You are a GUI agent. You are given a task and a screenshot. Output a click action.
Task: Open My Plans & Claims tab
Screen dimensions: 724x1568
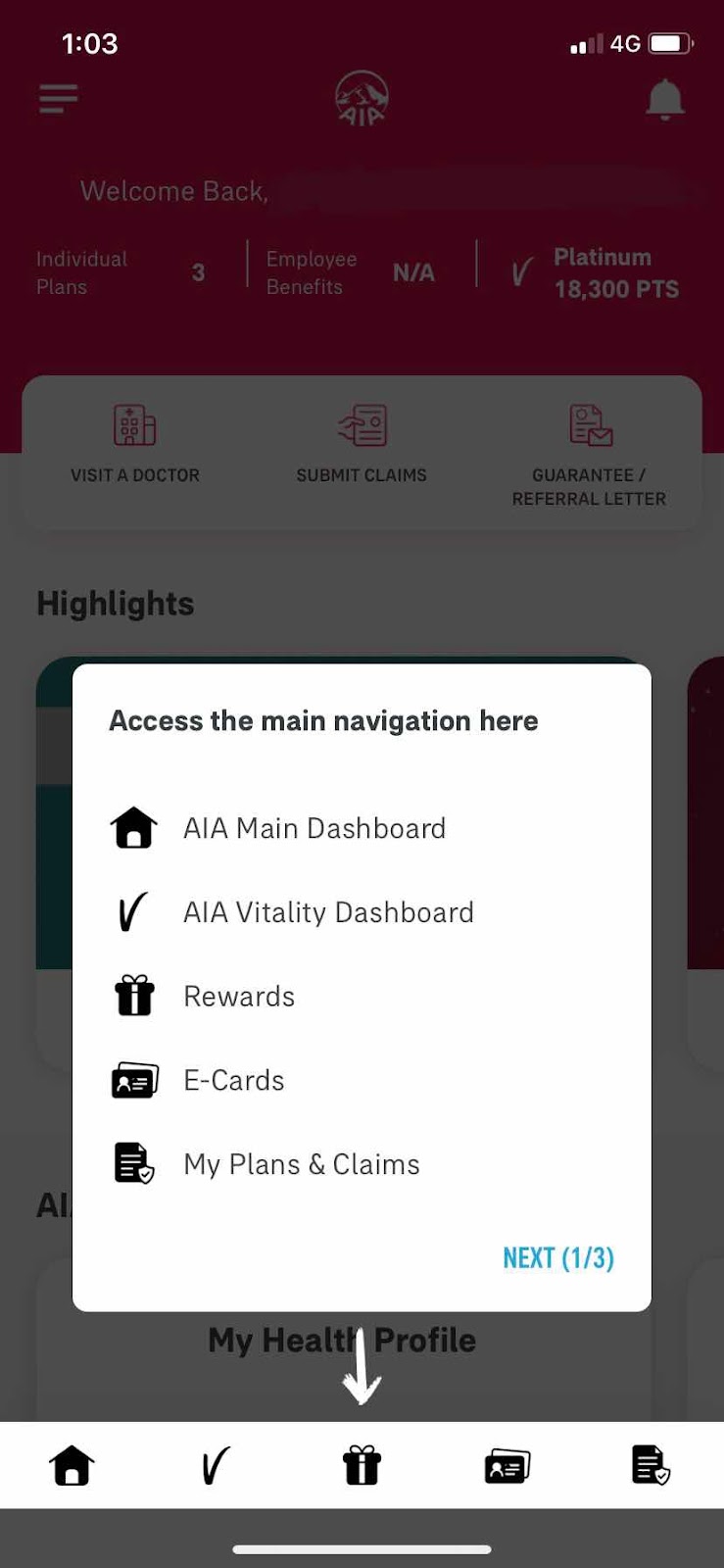tap(651, 1465)
